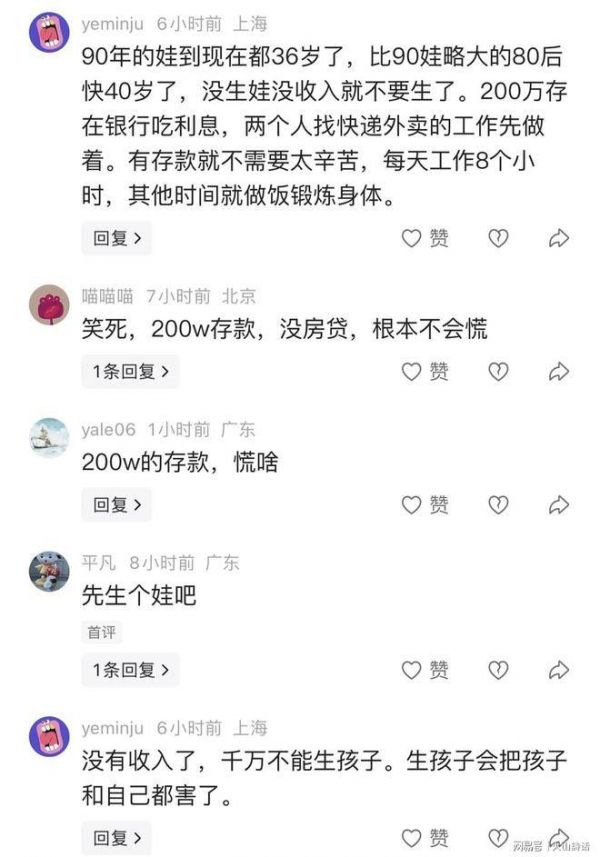600x857 pixels.
Task: Reply to yeminju's comment 千万不能生孩子
Action: [x=116, y=837]
